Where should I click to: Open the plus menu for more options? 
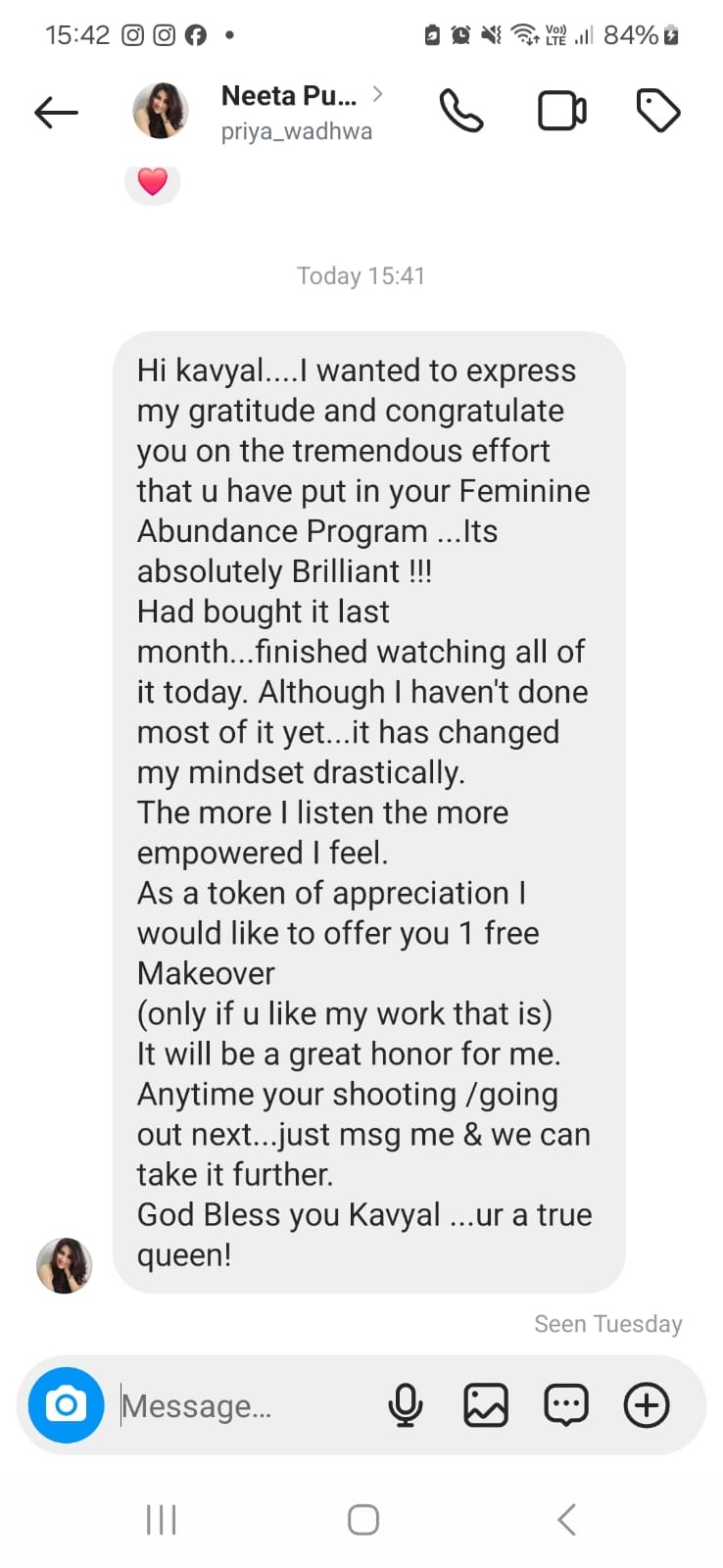point(647,1405)
